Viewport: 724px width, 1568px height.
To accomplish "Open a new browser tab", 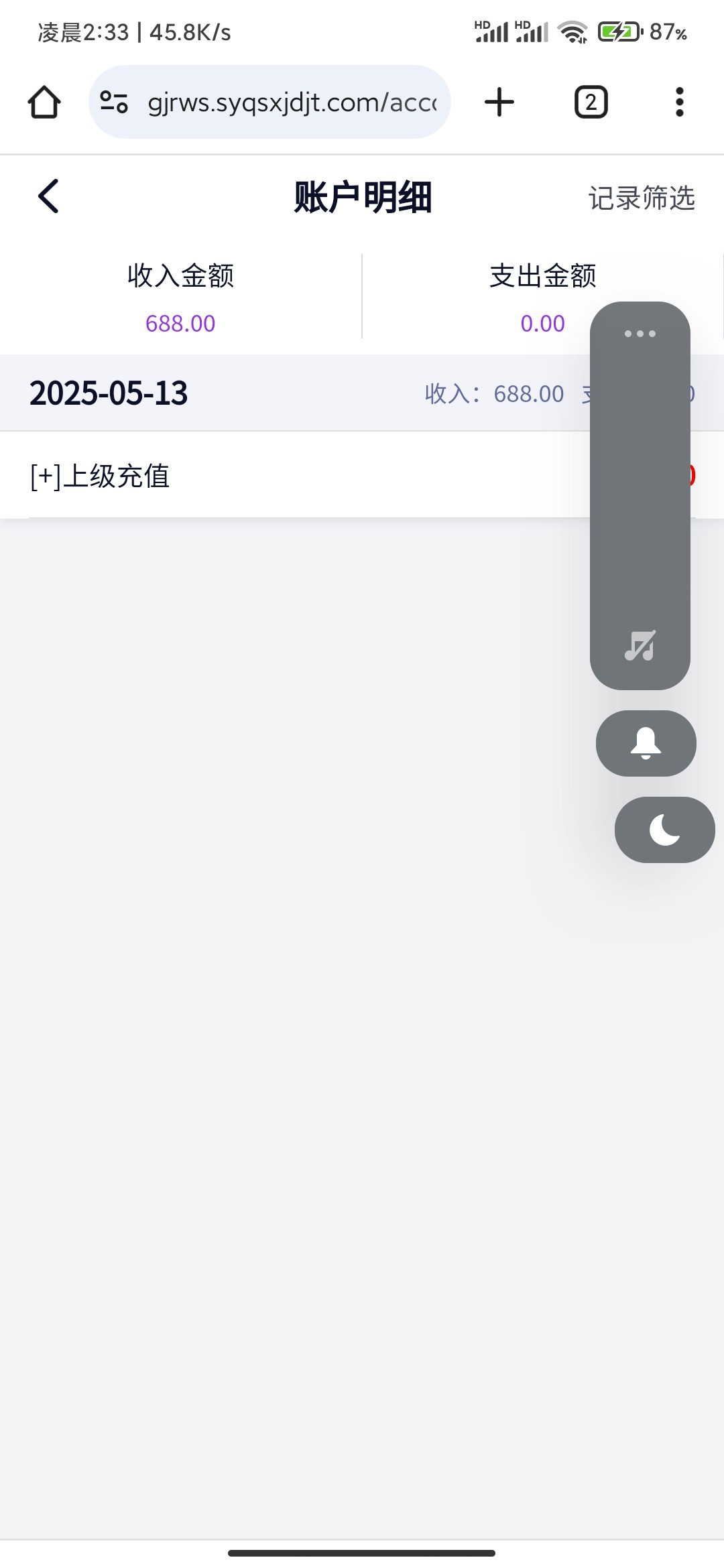I will coord(499,103).
